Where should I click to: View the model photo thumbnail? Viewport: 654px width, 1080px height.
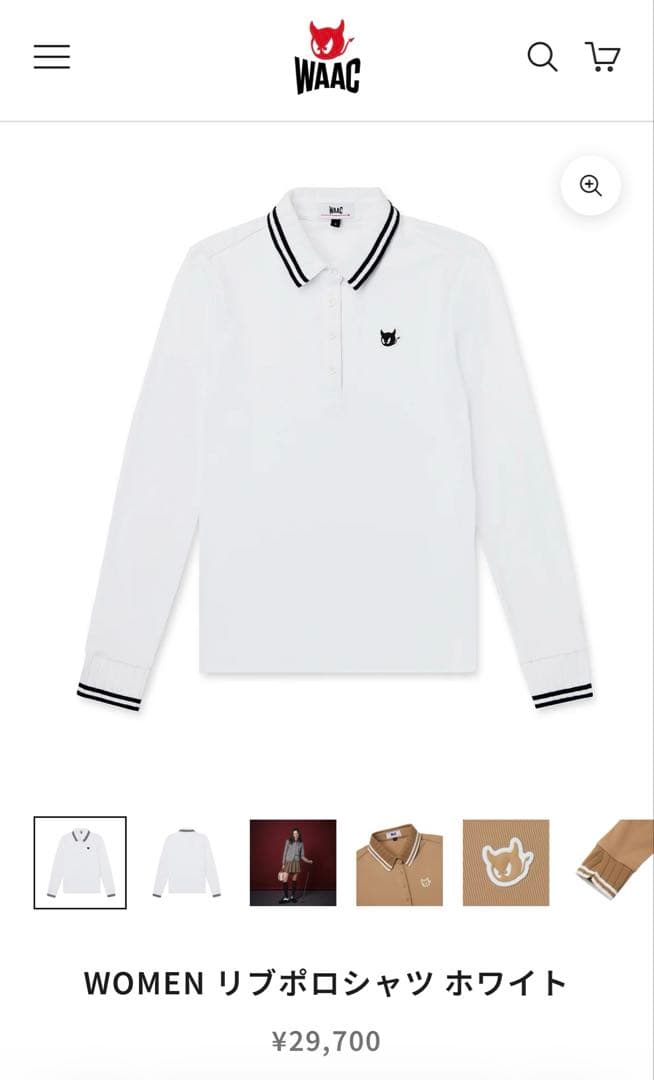[x=293, y=862]
